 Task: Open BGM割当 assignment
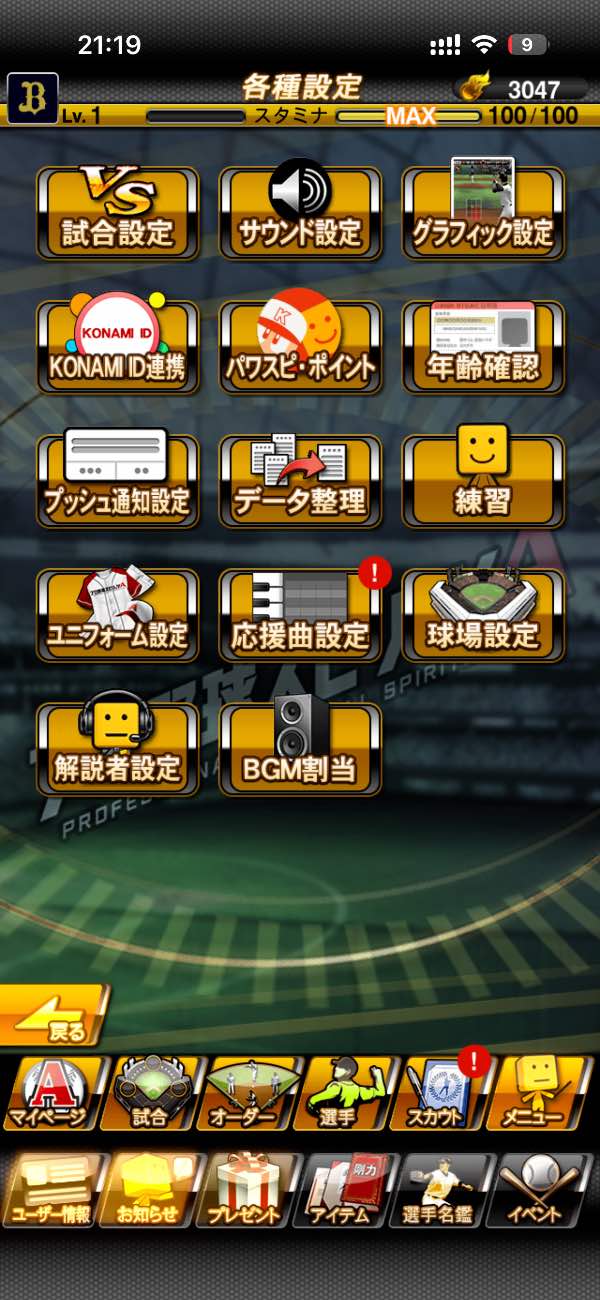(x=300, y=748)
